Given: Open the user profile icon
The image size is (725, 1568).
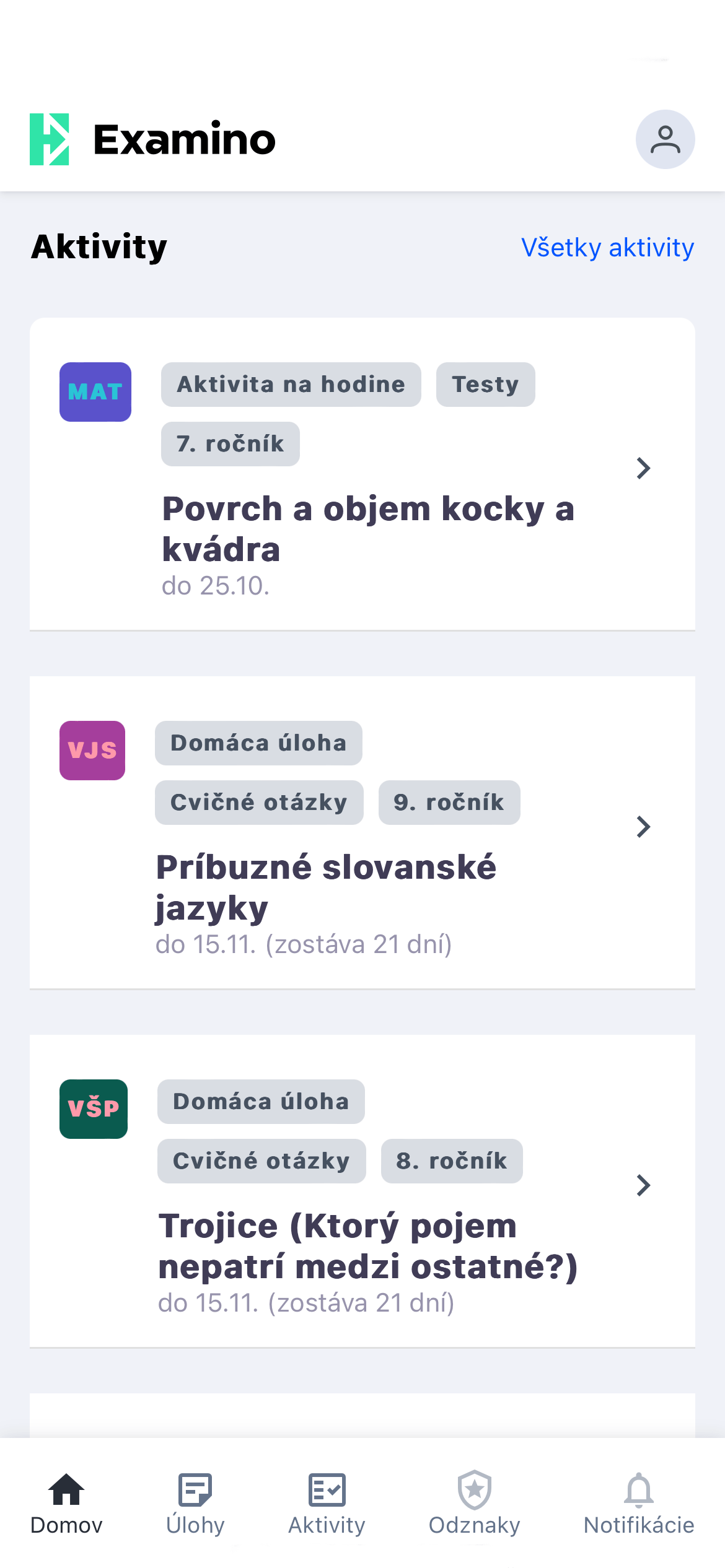Looking at the screenshot, I should (665, 139).
